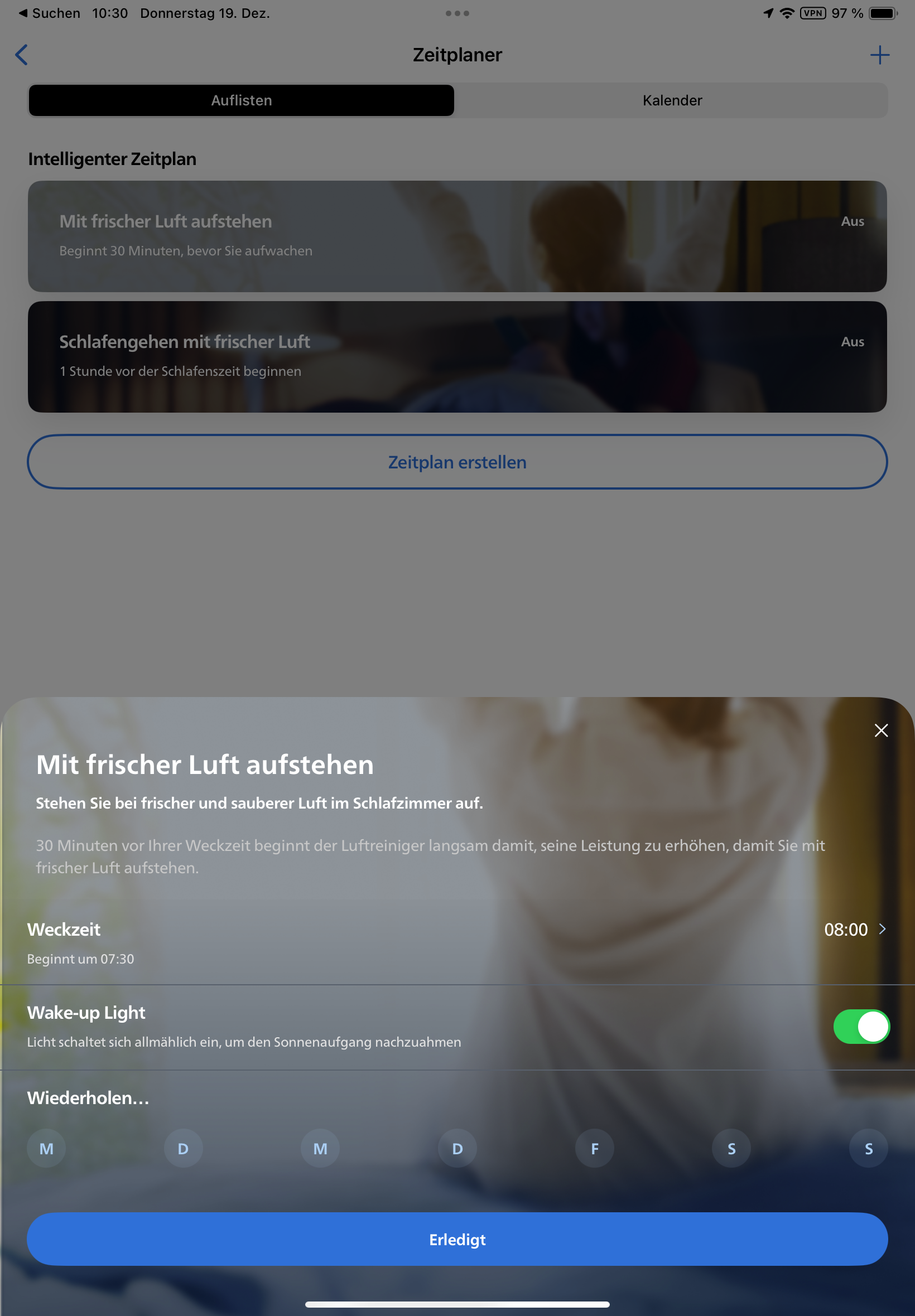Select F for Friday repeat

[x=594, y=1148]
